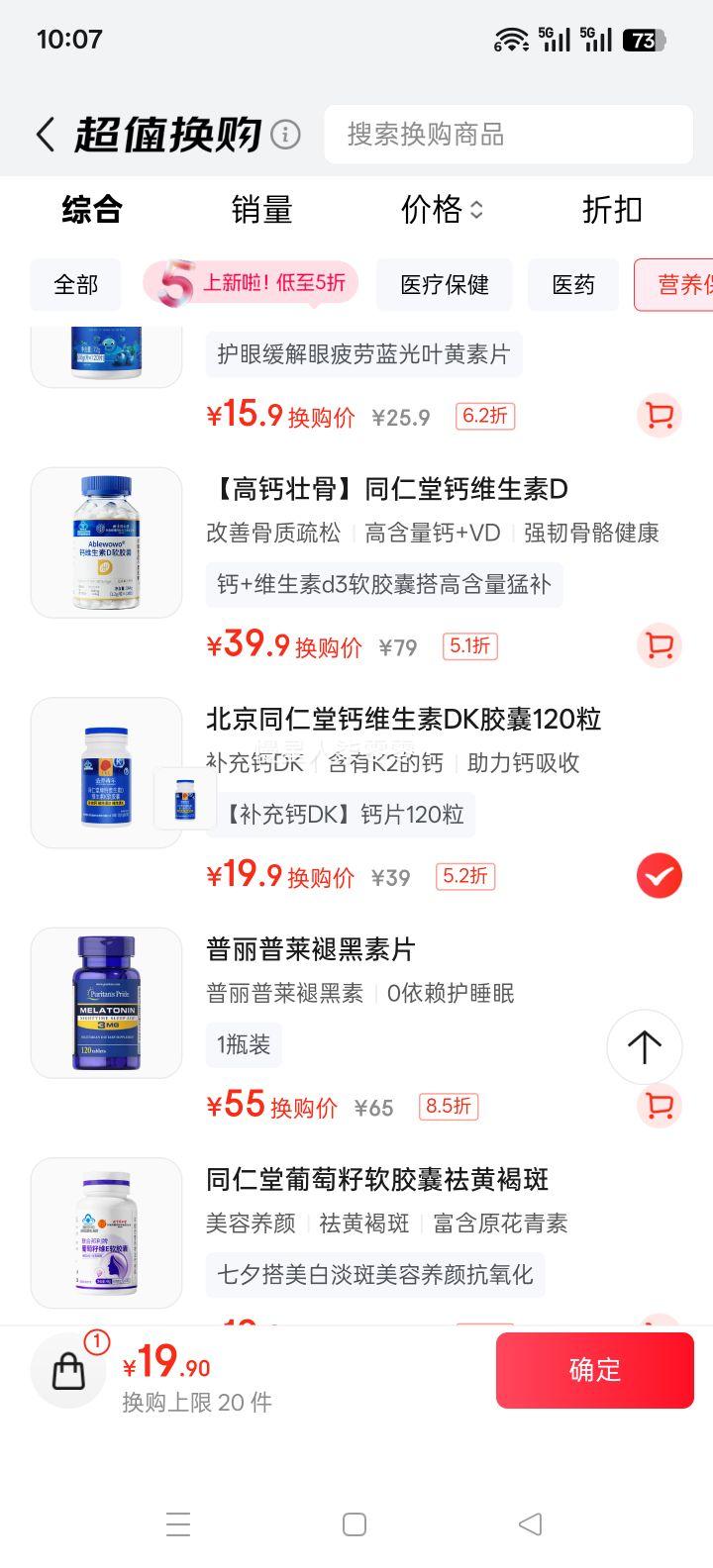
Task: Deselect 北京同仁堂钙维生素DK胶囊120粒
Action: tap(659, 876)
